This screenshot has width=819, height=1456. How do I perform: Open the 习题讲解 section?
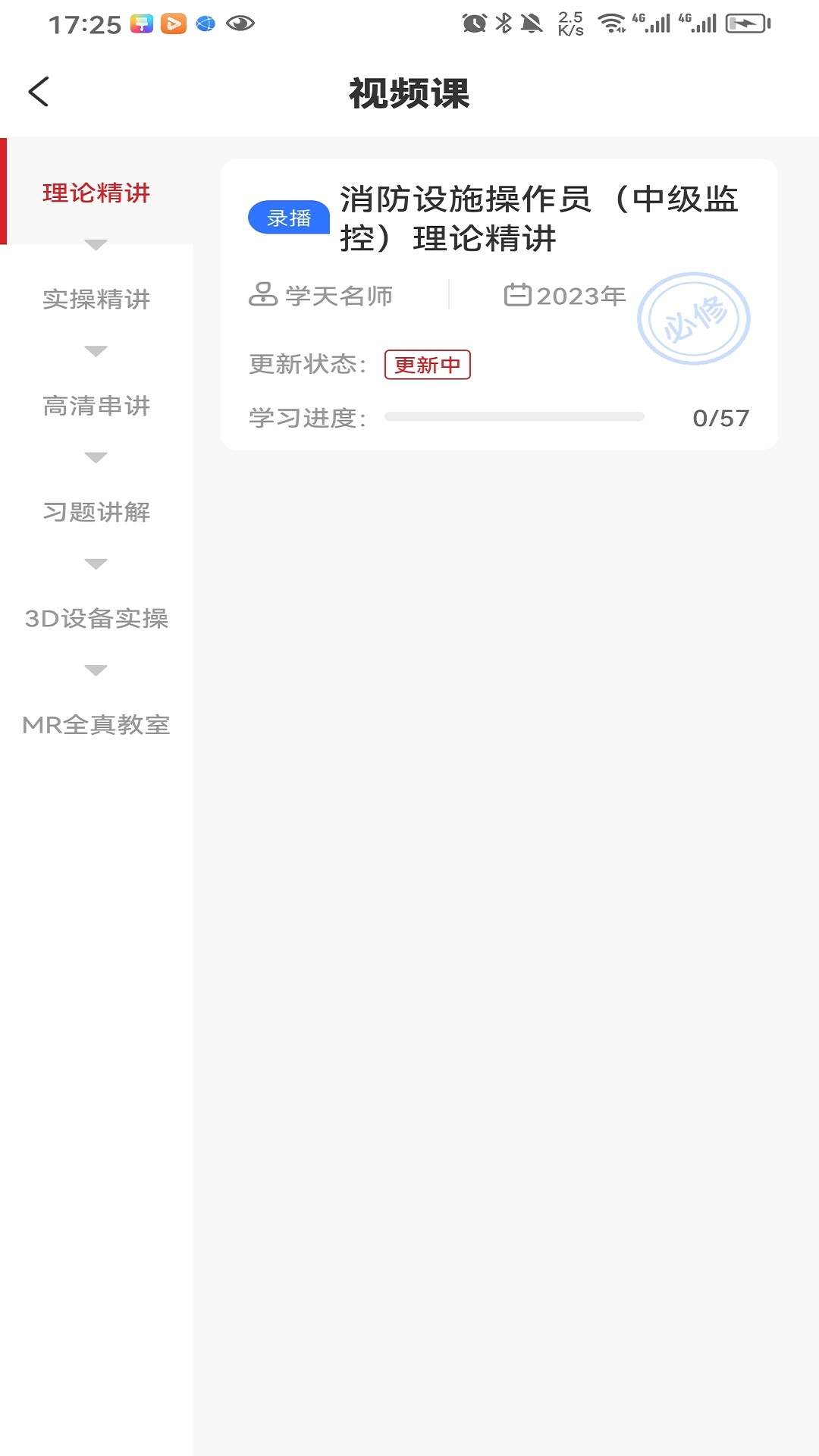tap(97, 512)
